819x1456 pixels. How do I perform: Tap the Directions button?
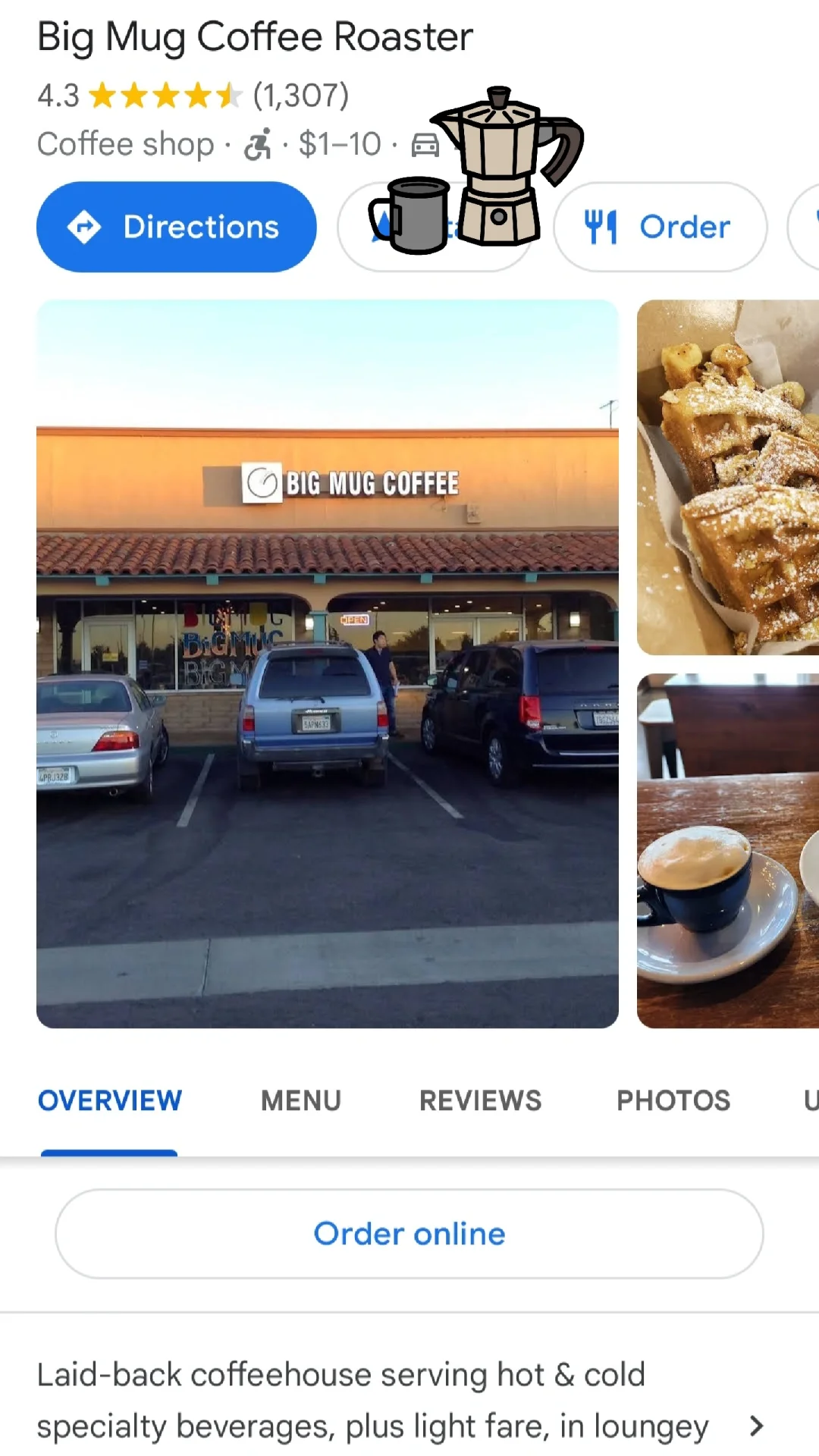[176, 227]
